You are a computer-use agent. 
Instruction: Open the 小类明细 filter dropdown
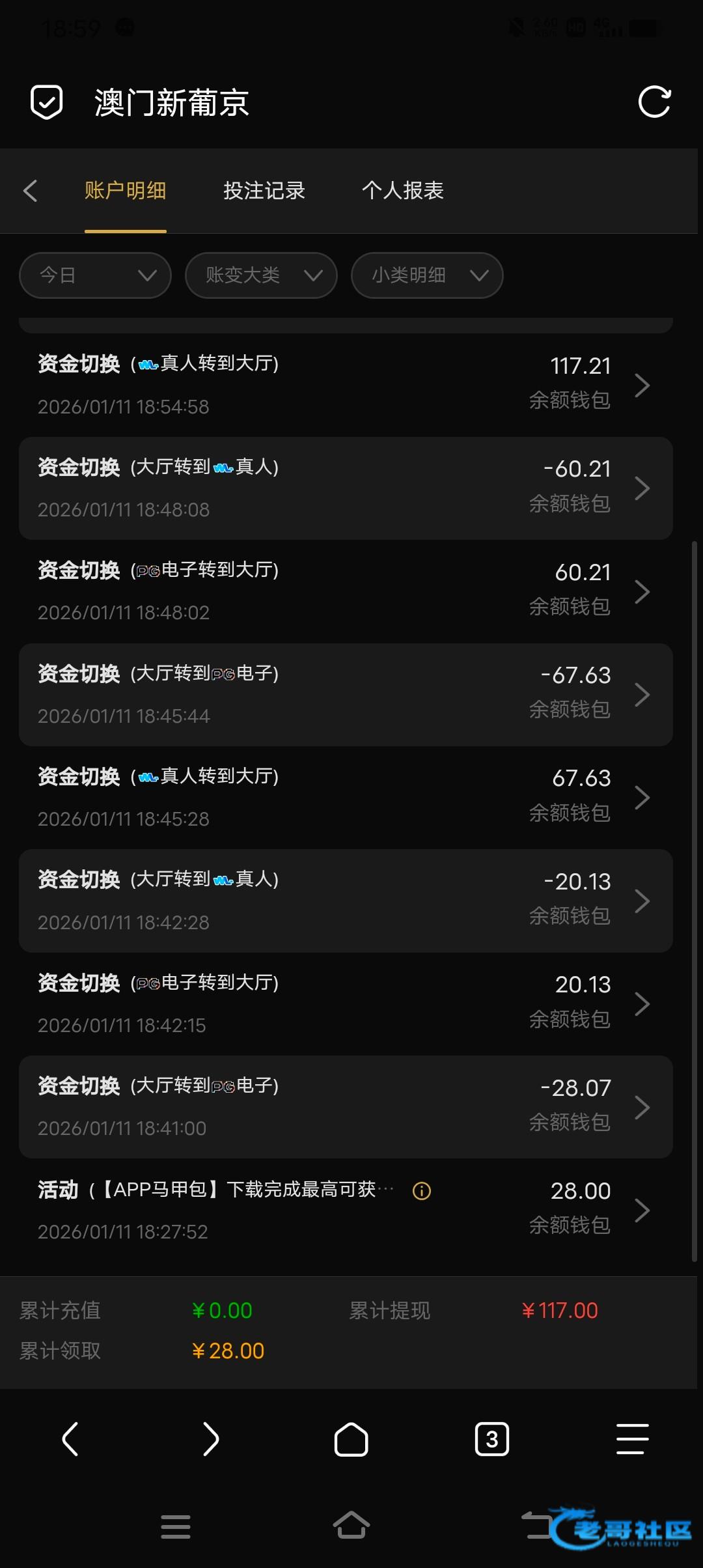[x=427, y=275]
